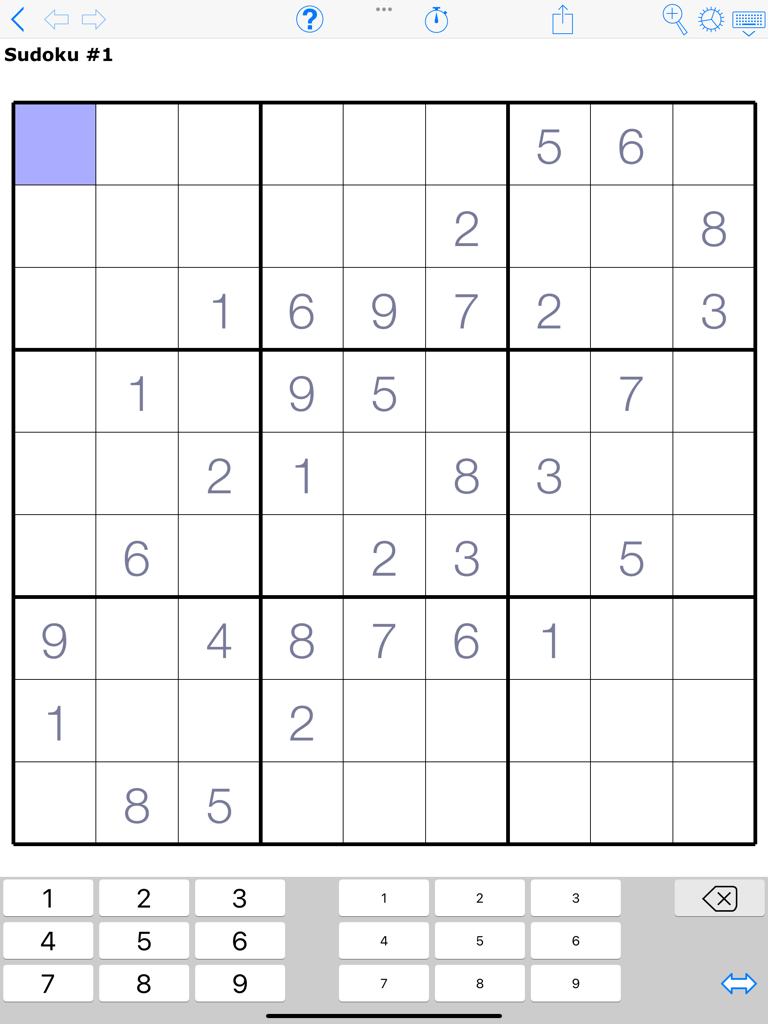Add small pencil mark 1

tap(384, 898)
